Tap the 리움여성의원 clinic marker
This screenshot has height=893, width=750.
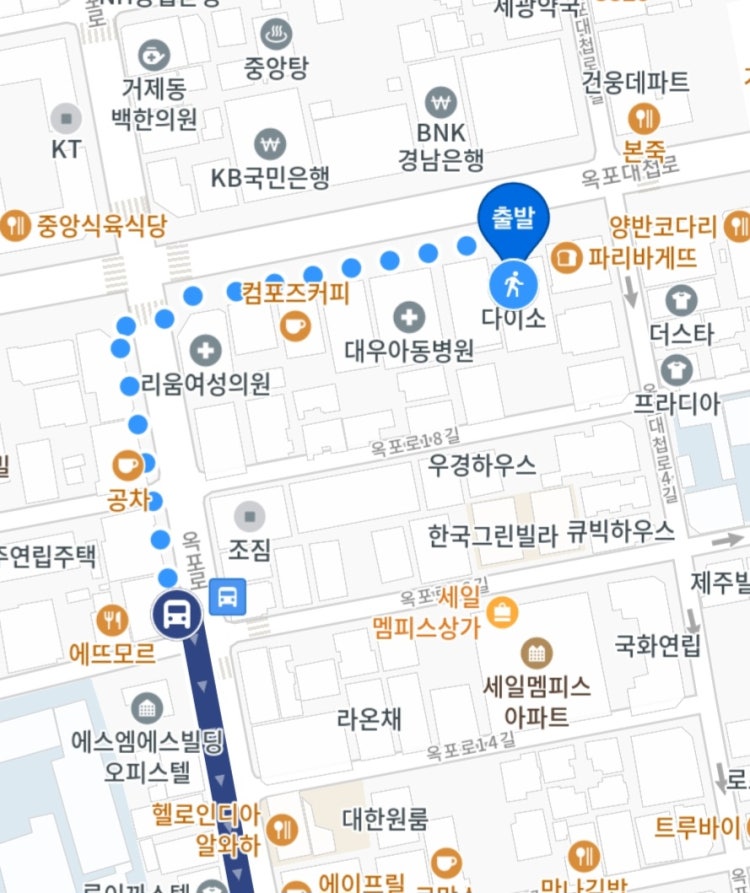coord(206,351)
